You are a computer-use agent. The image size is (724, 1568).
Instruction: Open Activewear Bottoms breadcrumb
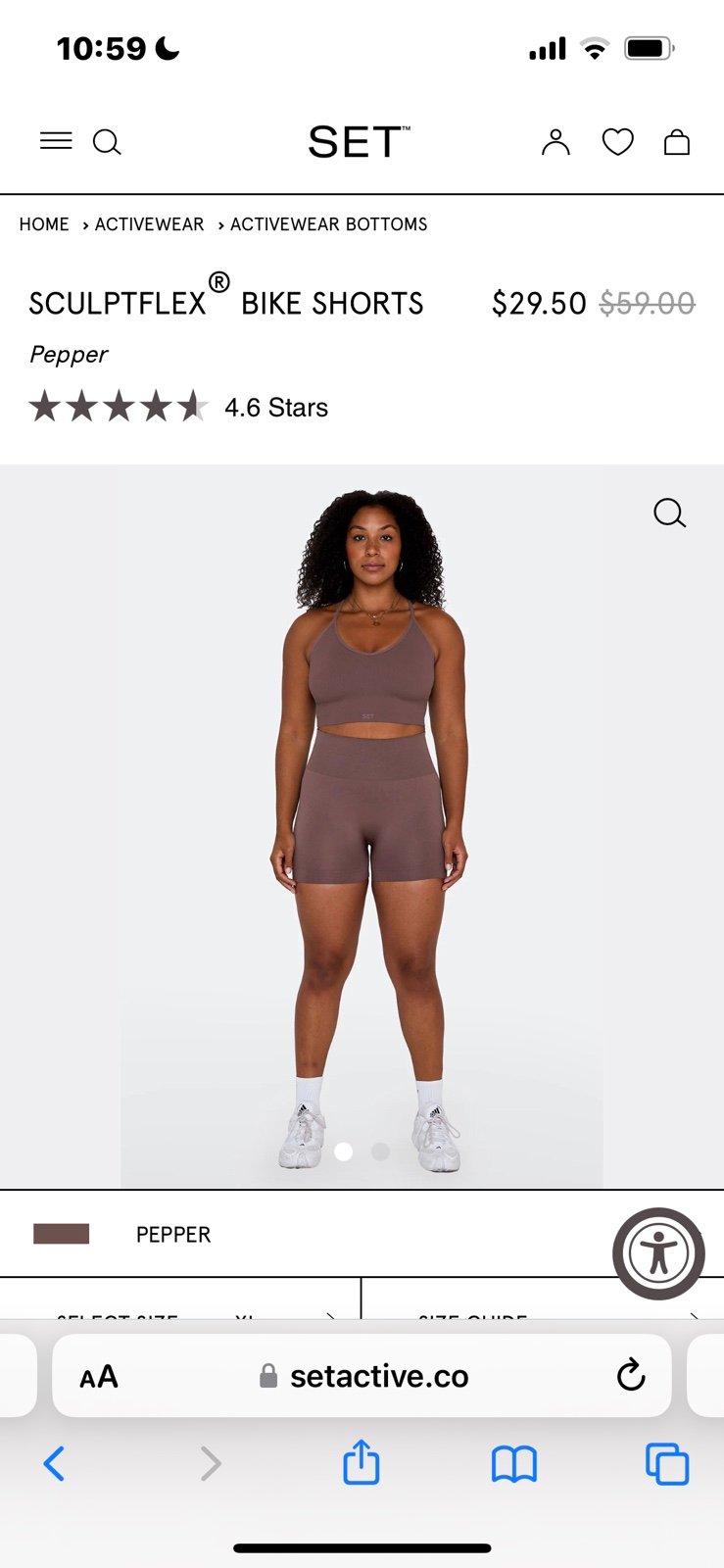pos(329,224)
